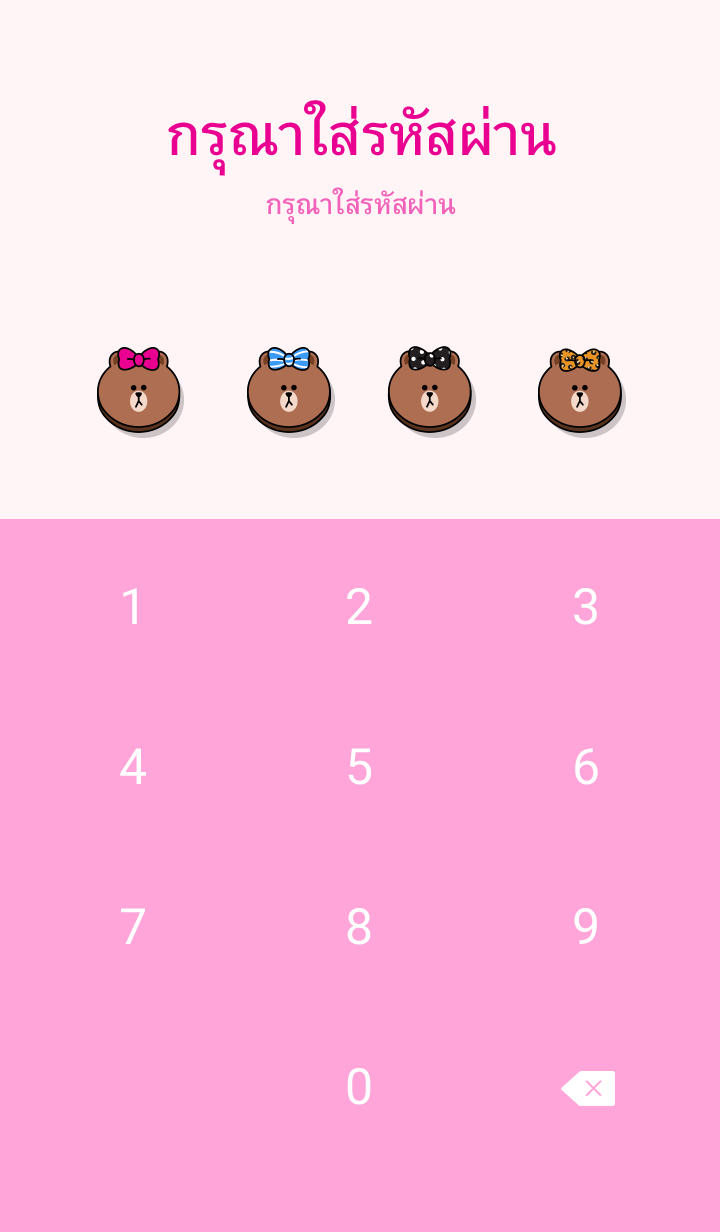720x1232 pixels.
Task: Delete the last digit with backspace
Action: (588, 1088)
